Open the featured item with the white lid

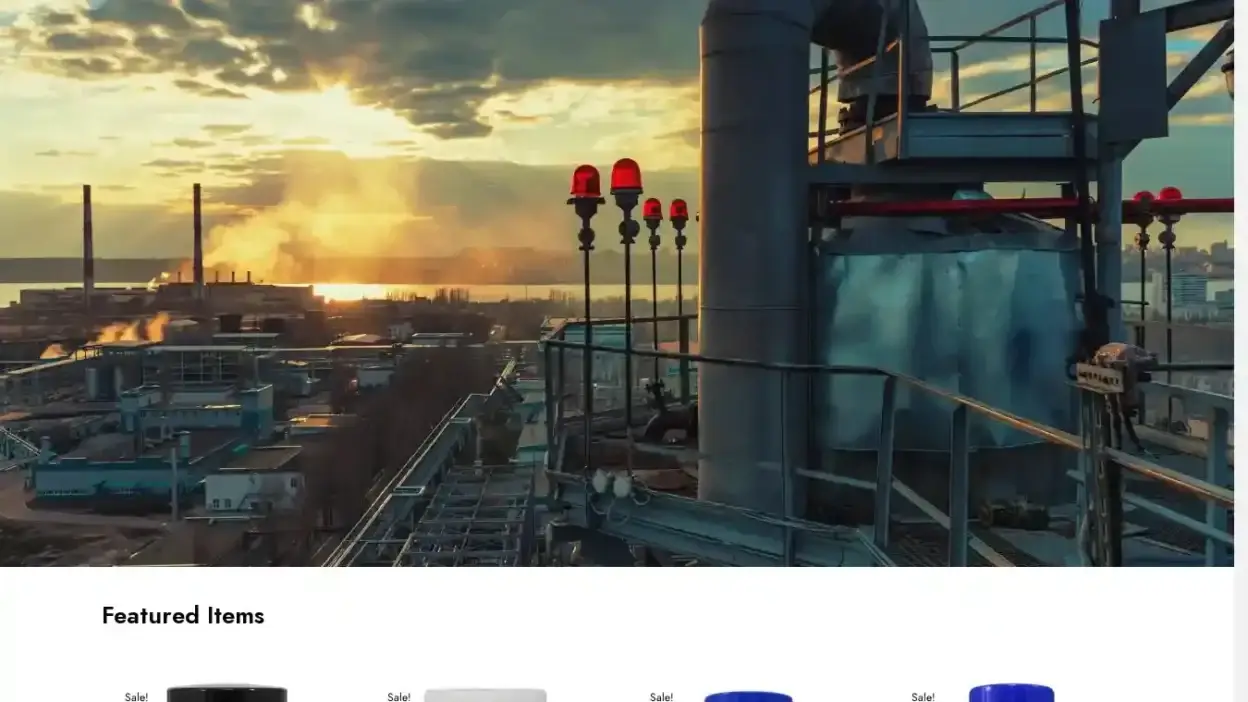point(485,694)
